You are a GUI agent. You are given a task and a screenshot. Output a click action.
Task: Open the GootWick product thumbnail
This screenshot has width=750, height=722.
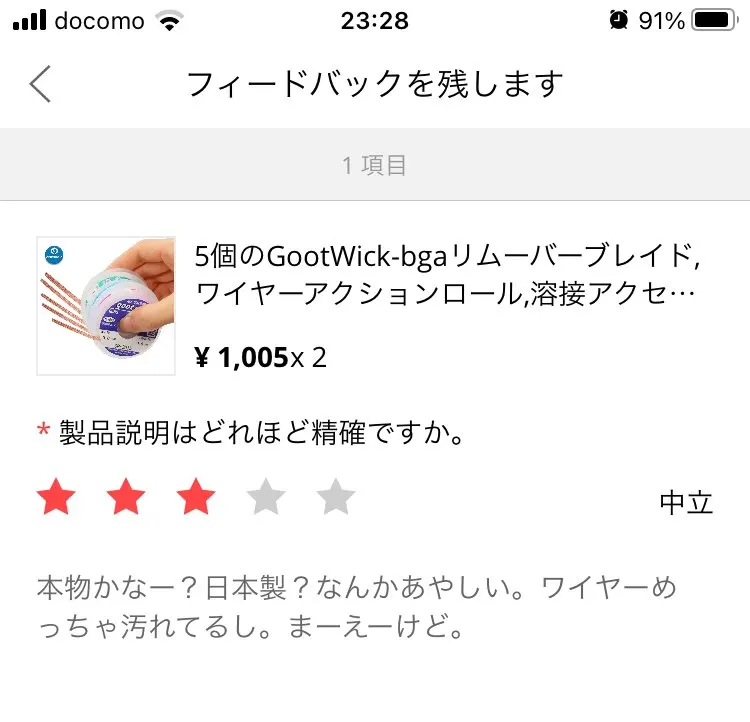107,306
